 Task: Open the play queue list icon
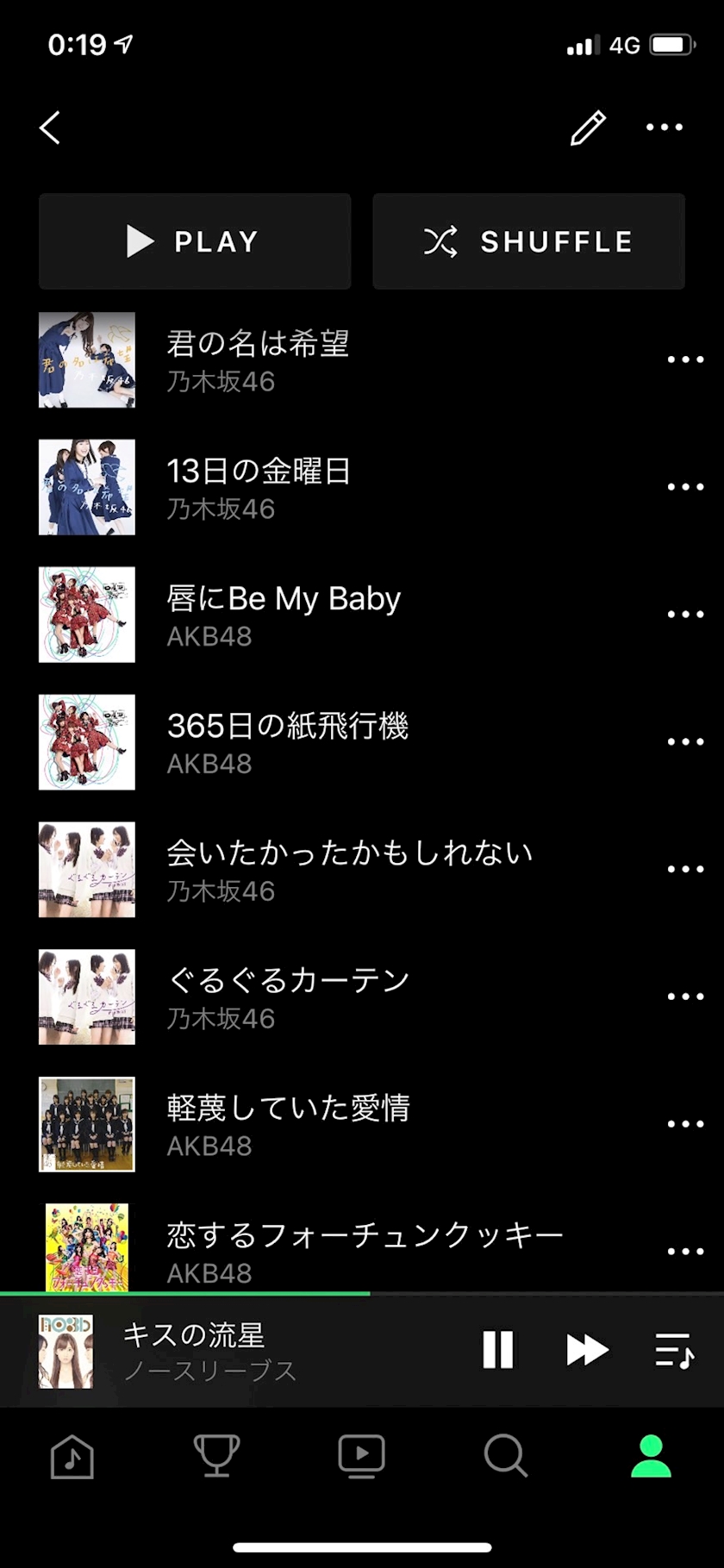tap(674, 1350)
